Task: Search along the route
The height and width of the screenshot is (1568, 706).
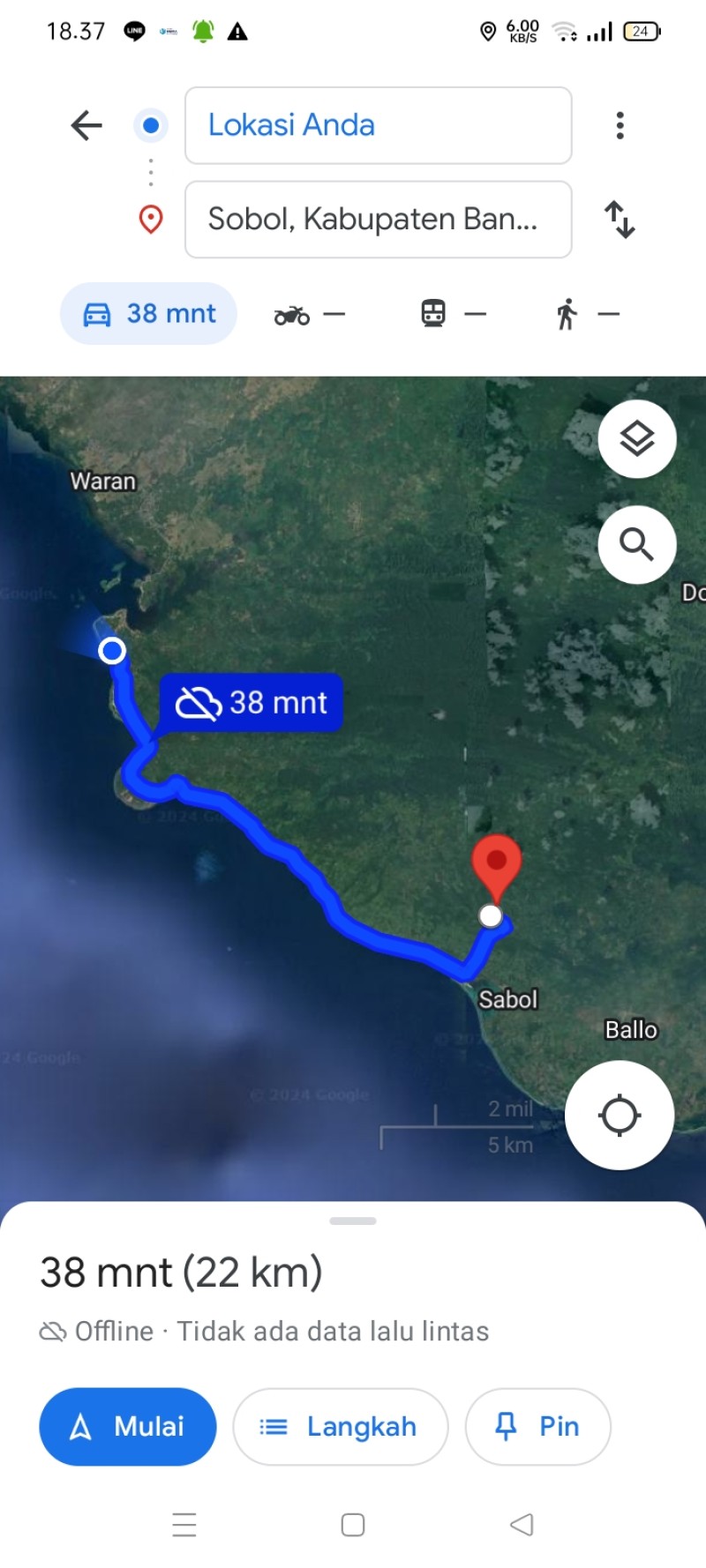Action: coord(637,544)
